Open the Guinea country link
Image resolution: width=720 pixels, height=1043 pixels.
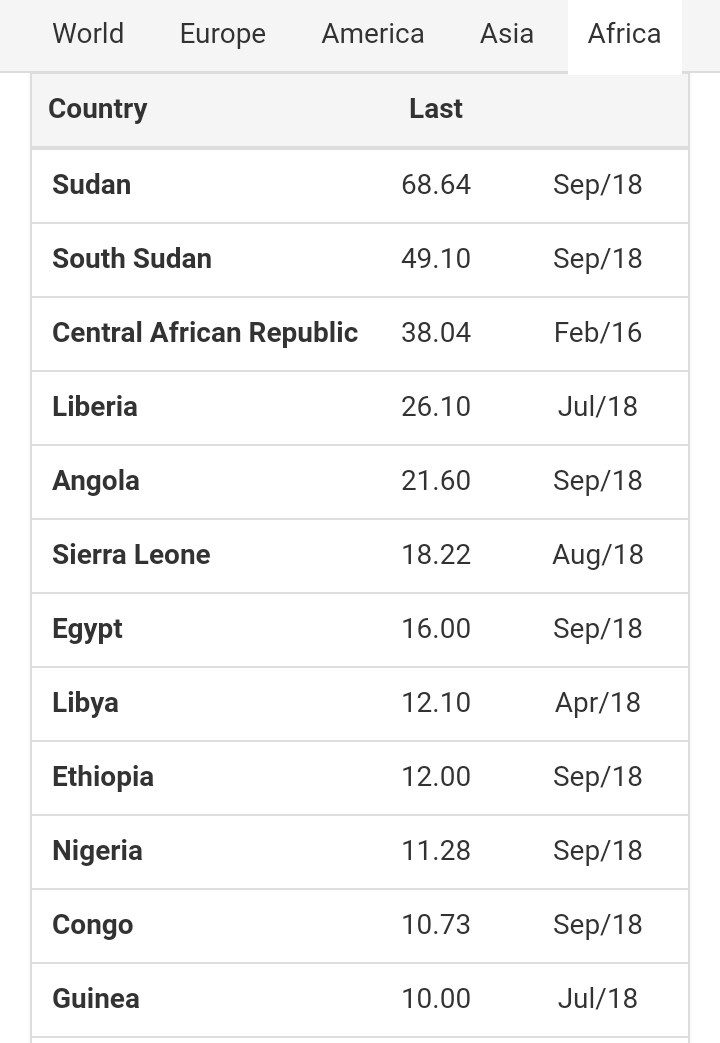point(95,999)
